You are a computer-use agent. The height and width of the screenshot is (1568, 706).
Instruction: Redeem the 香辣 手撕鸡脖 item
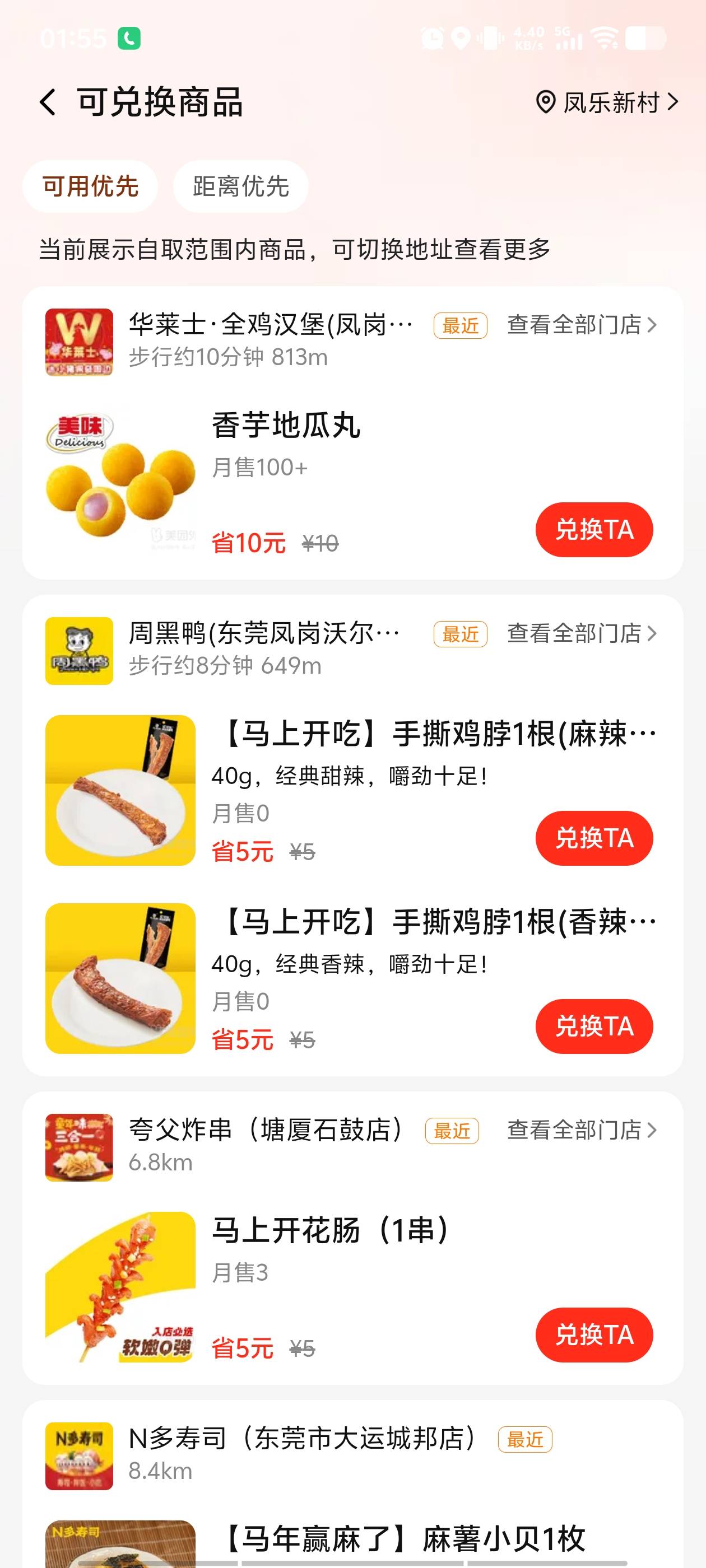(593, 1026)
